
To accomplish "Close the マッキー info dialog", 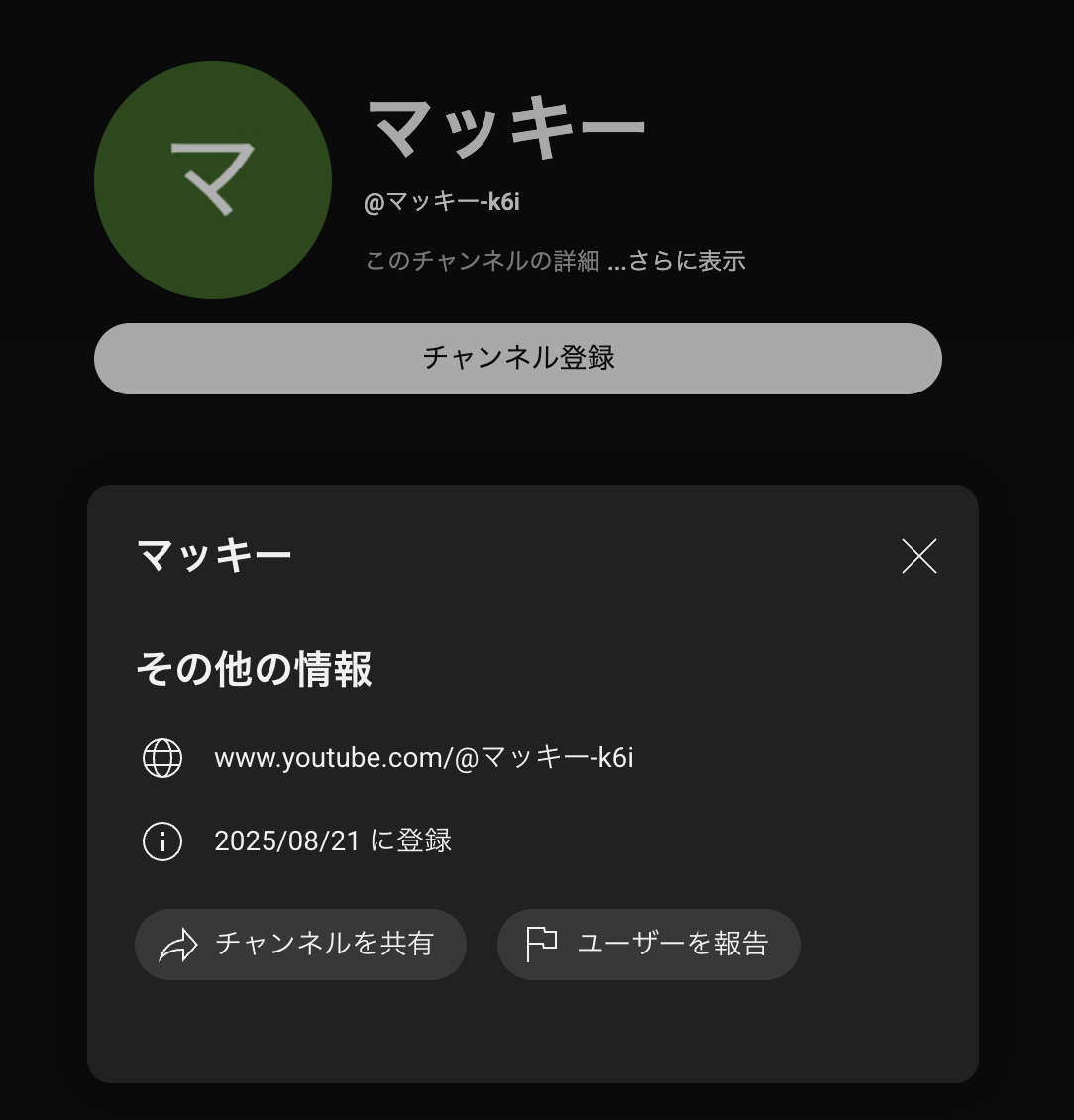I will click(x=919, y=556).
